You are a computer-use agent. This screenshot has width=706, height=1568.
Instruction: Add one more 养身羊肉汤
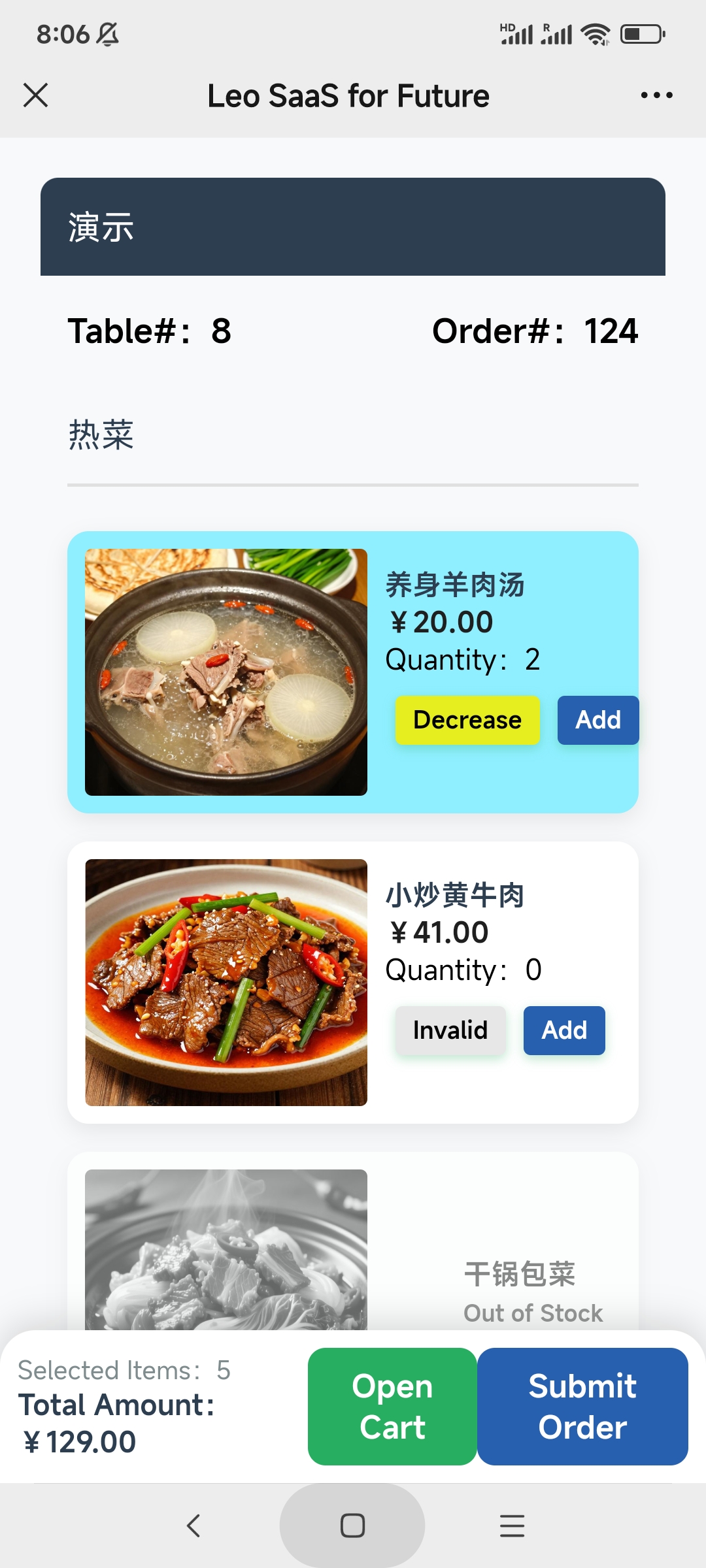coord(597,720)
